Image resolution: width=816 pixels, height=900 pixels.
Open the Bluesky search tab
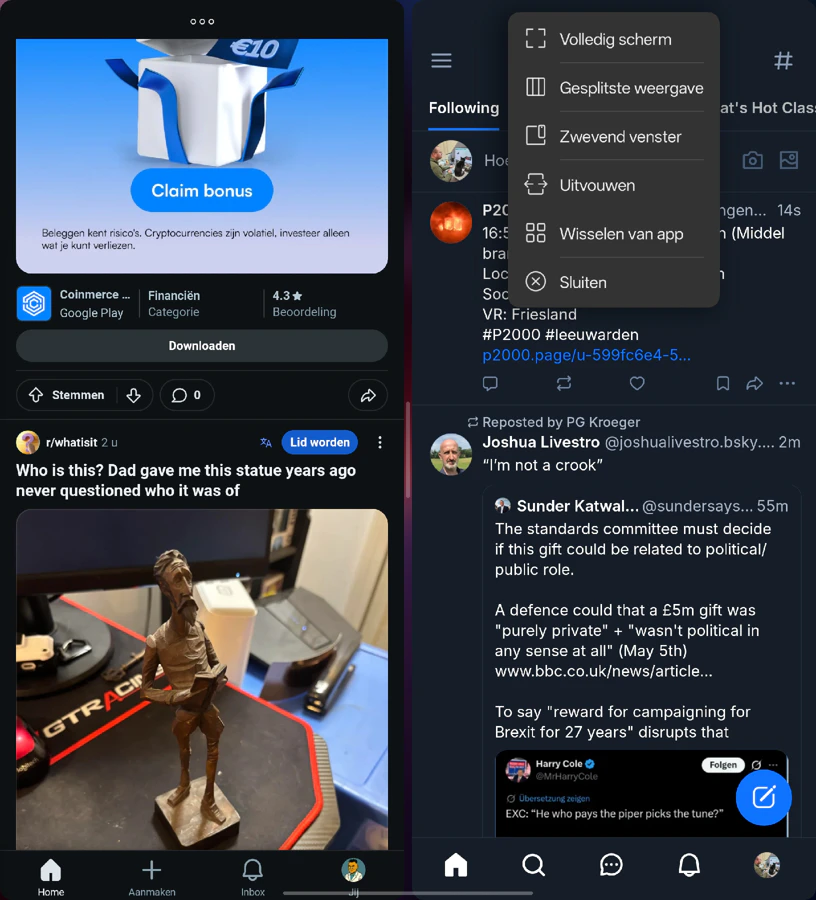click(x=533, y=864)
